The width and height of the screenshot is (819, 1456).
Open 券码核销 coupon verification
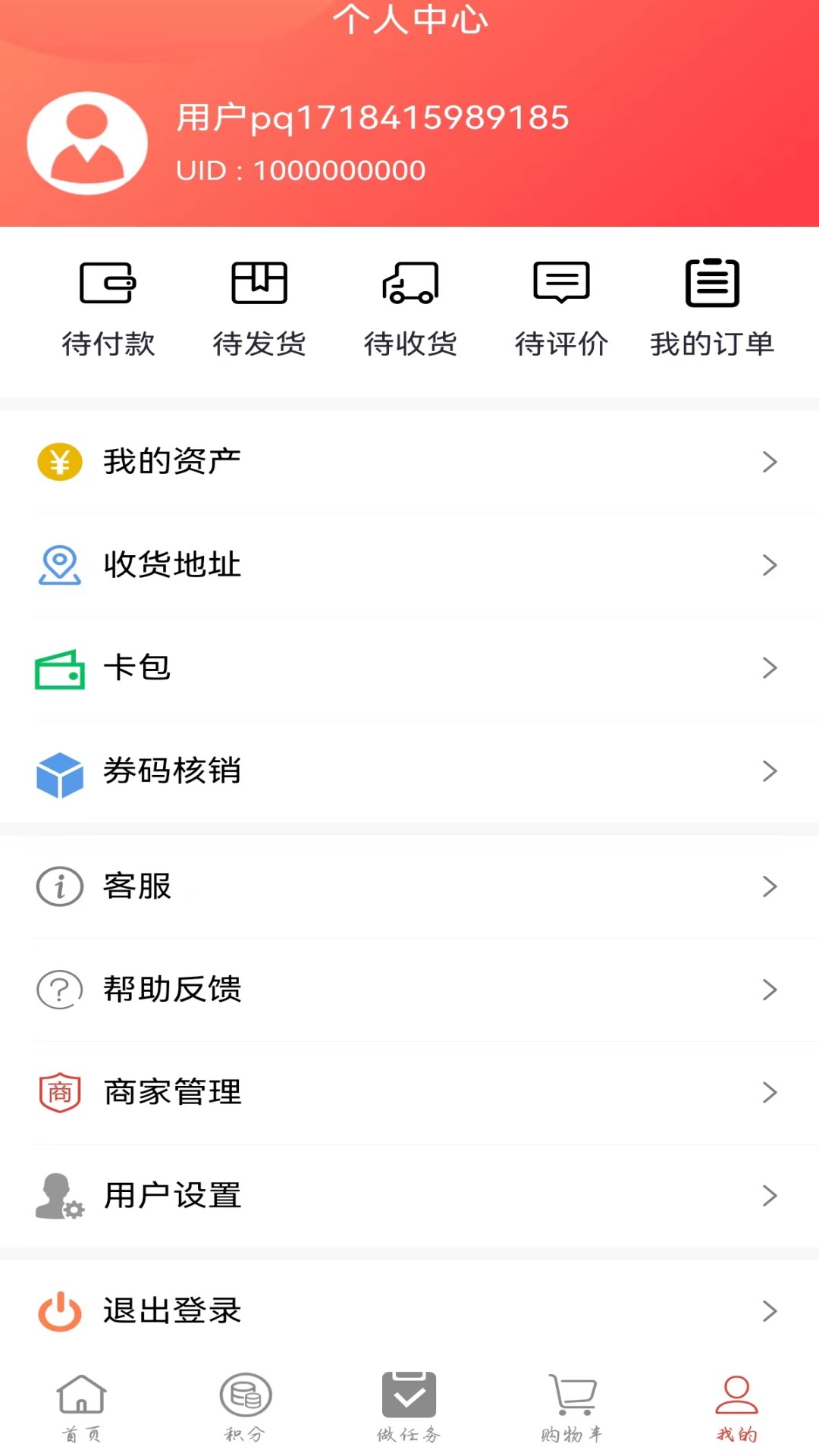(409, 771)
